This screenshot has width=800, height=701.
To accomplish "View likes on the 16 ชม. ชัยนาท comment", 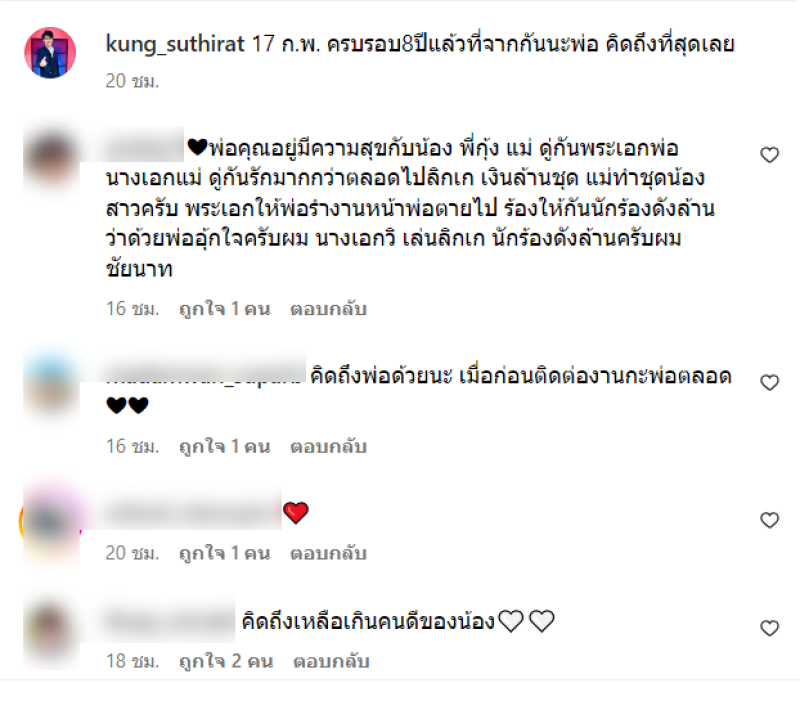I will tap(224, 309).
